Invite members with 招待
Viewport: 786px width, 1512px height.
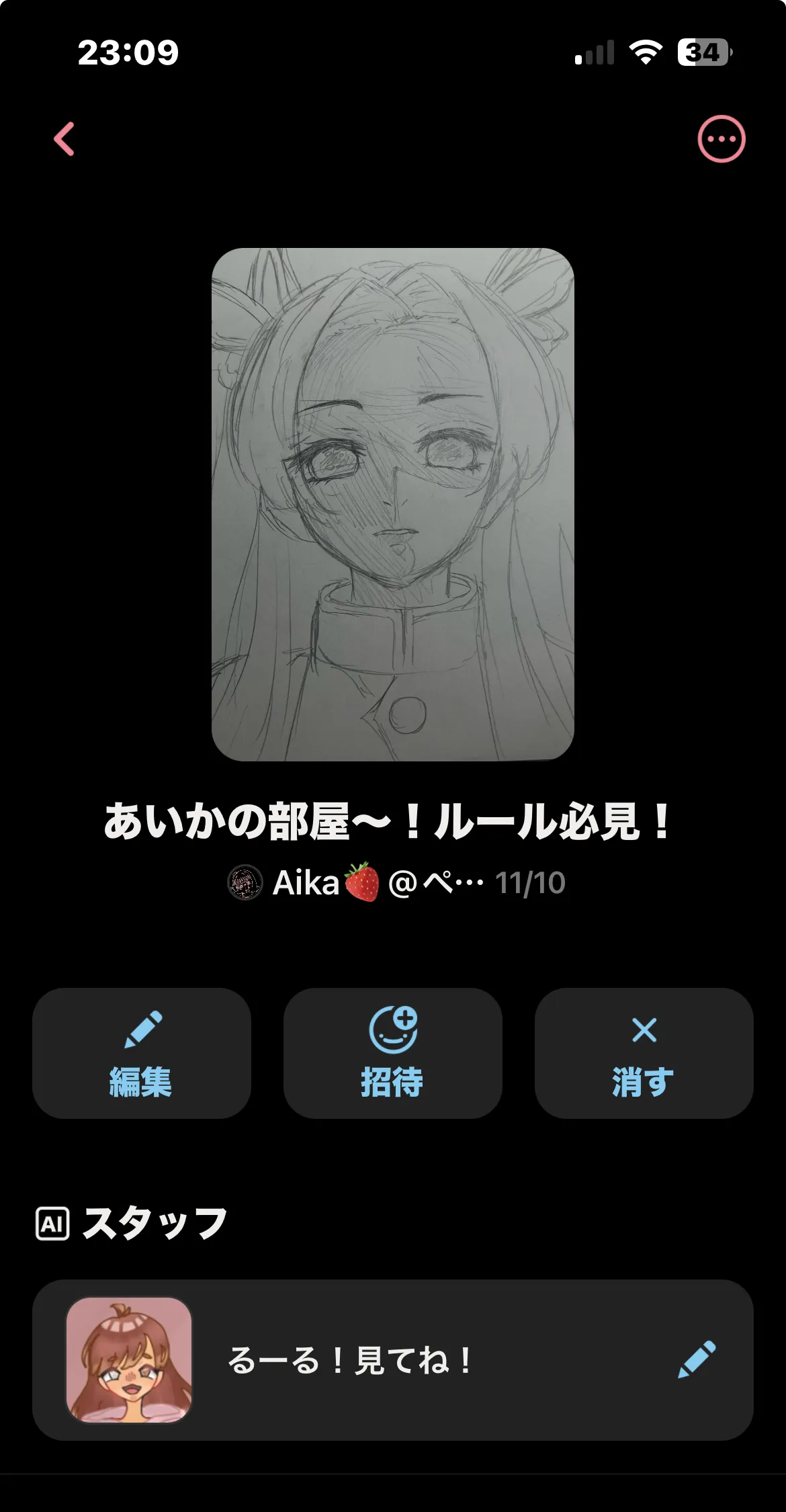392,1053
